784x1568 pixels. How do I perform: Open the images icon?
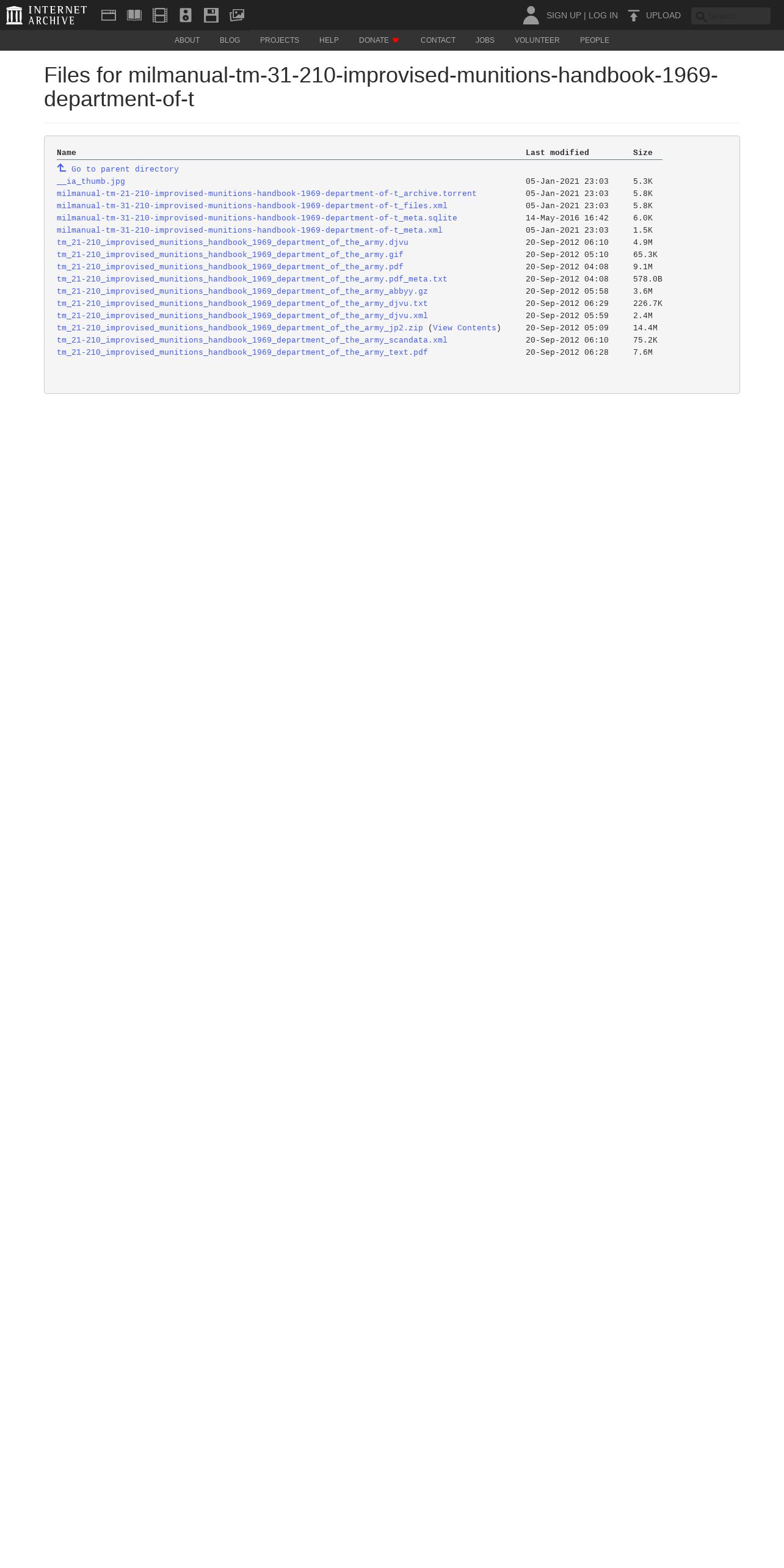pos(237,15)
